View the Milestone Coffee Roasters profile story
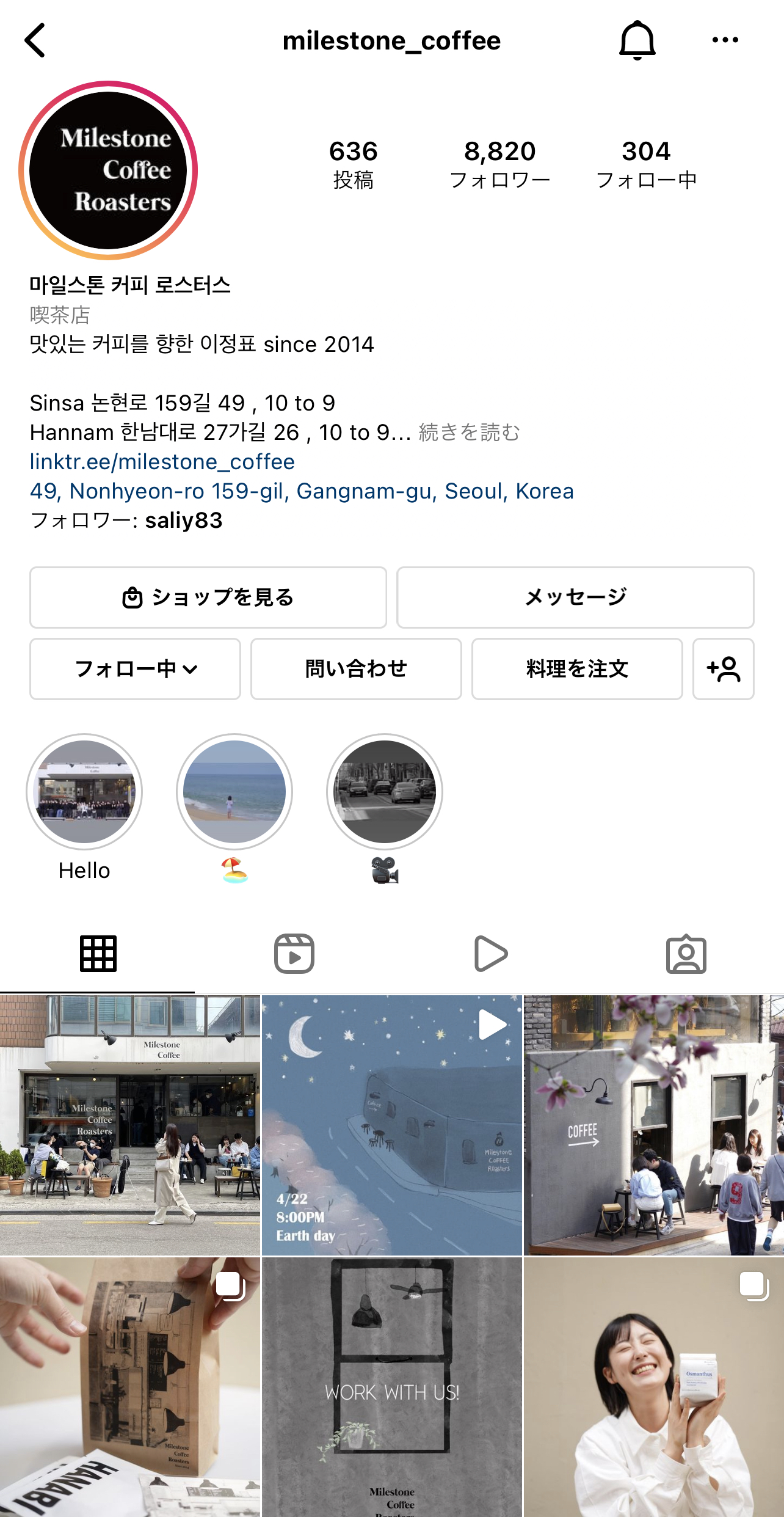 click(108, 170)
